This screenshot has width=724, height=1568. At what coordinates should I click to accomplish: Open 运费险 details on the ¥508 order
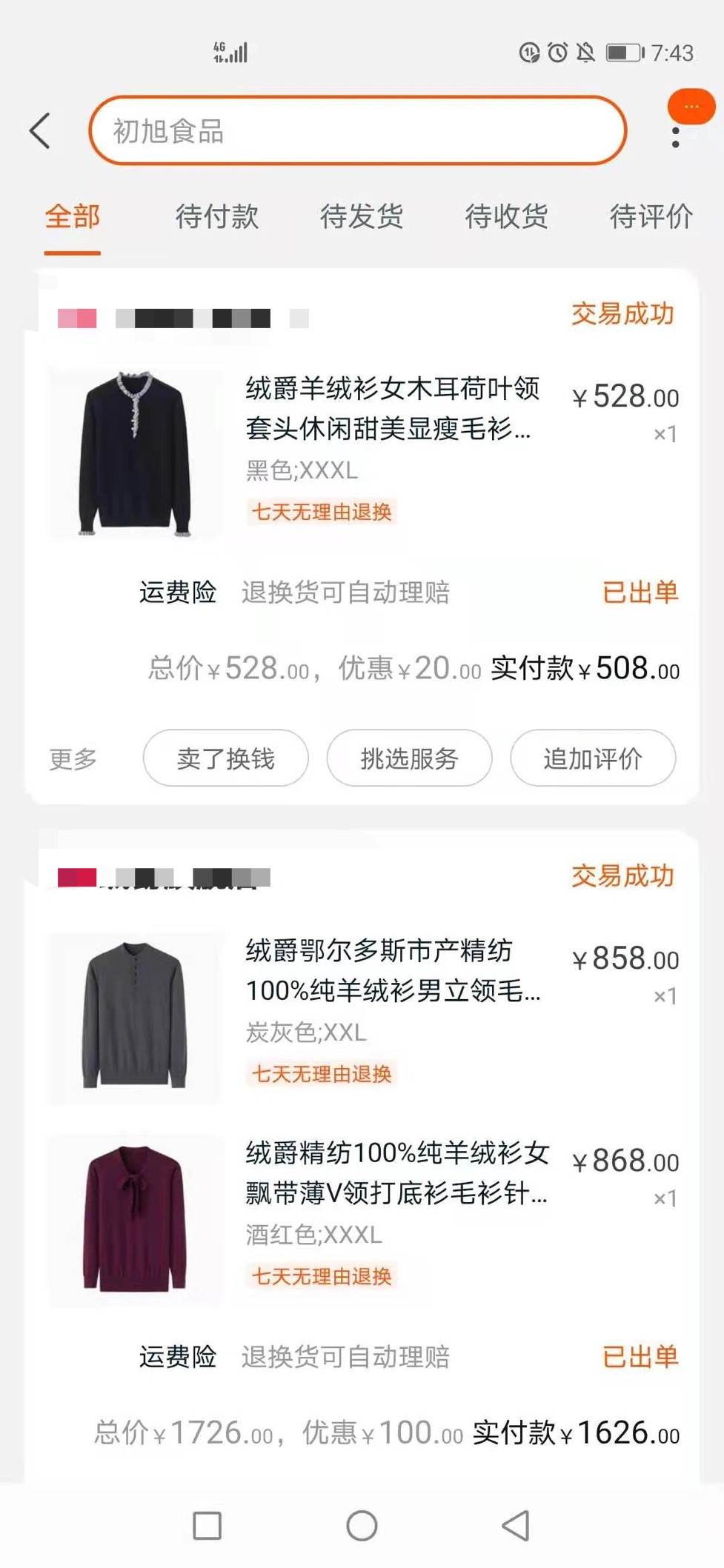[x=408, y=593]
